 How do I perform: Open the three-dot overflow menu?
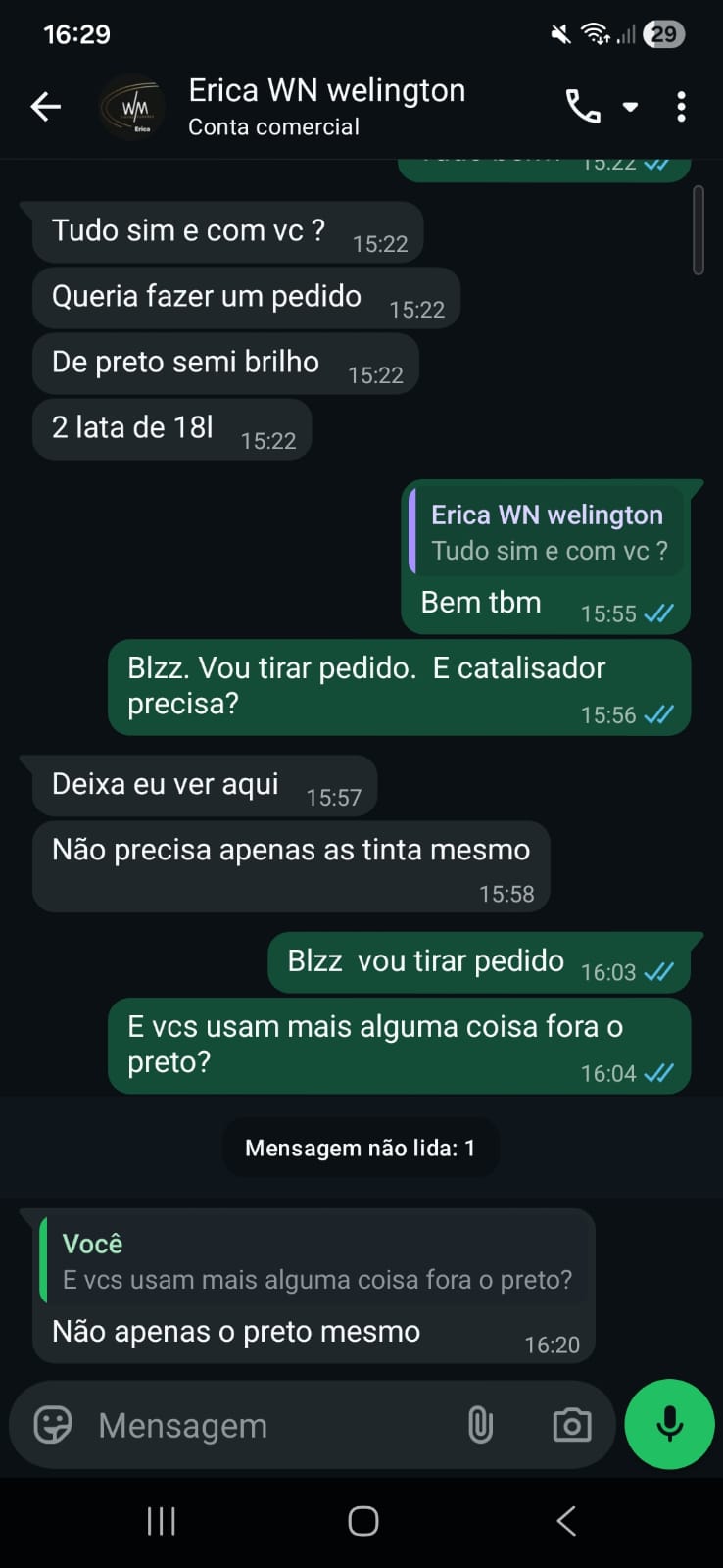[681, 106]
